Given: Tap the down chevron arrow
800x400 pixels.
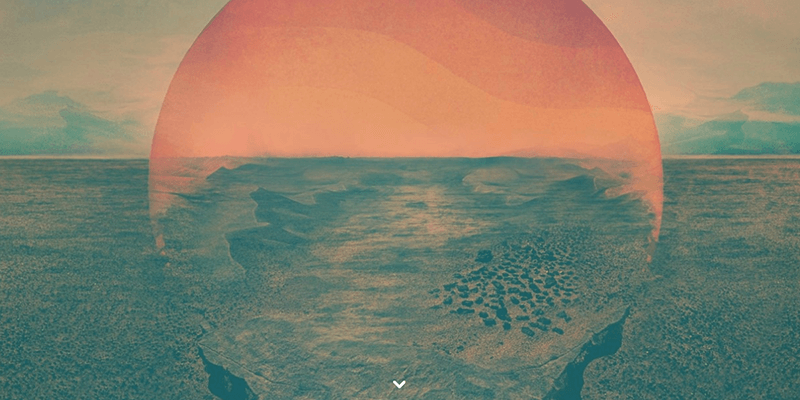Looking at the screenshot, I should (x=399, y=384).
